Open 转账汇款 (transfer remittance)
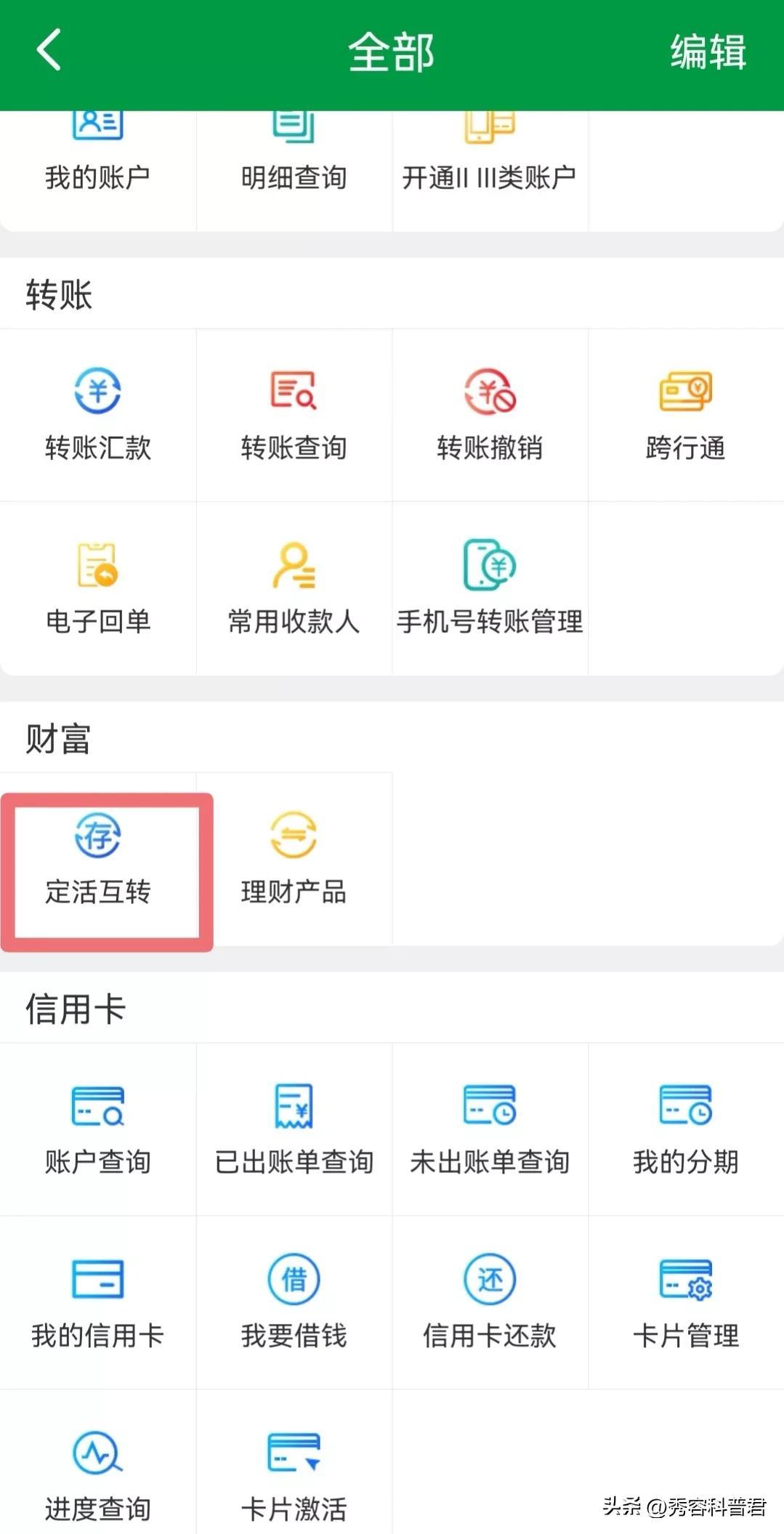The image size is (784, 1534). click(x=98, y=414)
